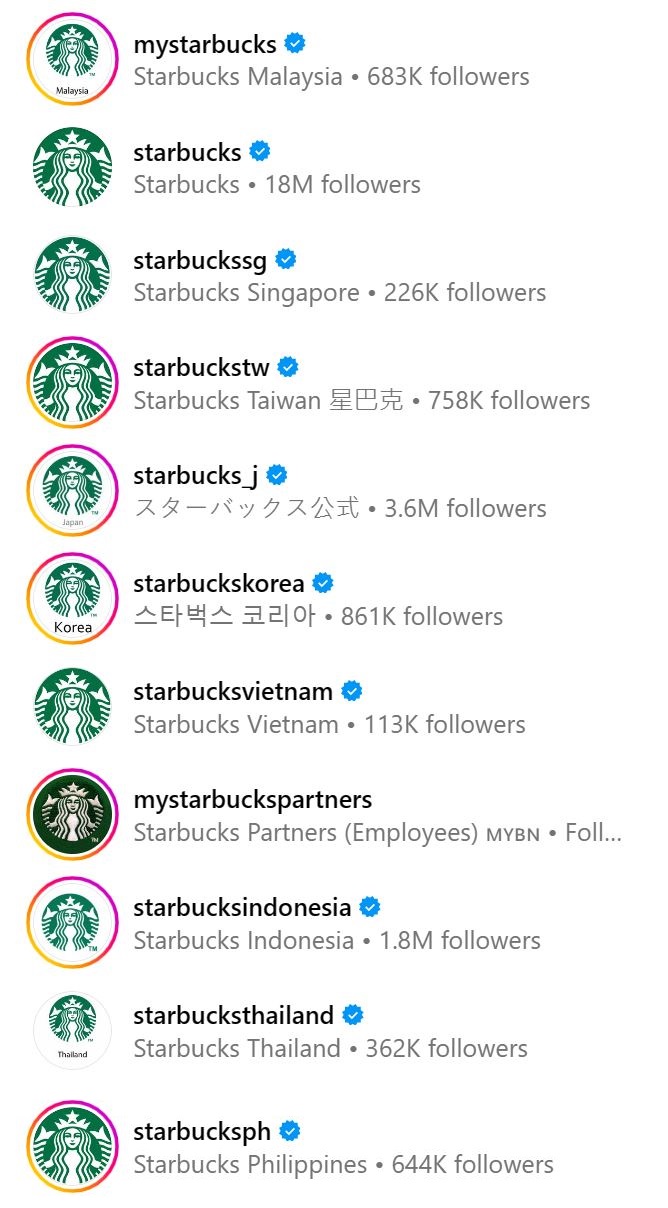Open the starbucksthailand account

click(334, 1031)
